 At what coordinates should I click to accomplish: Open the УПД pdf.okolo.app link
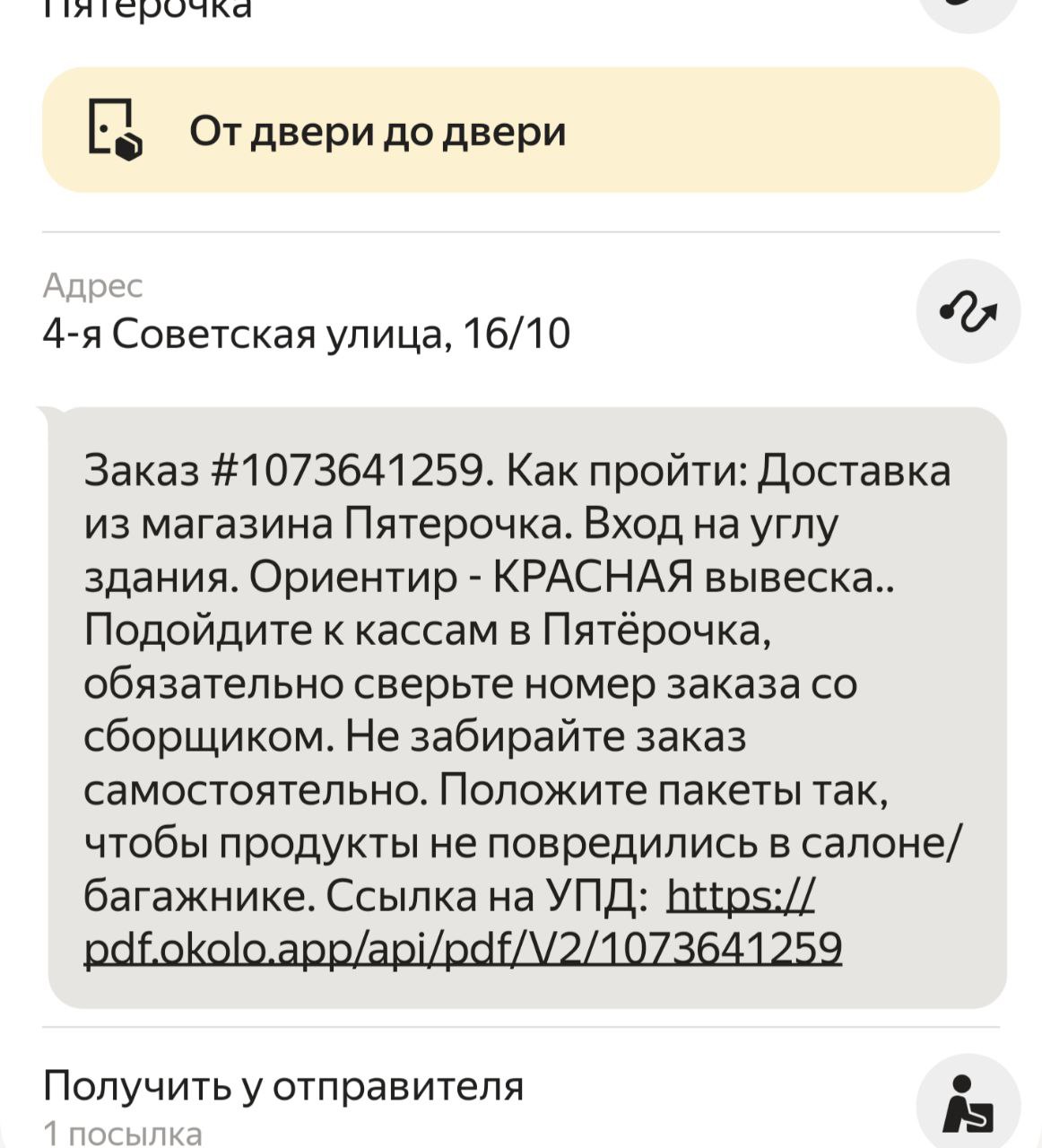pos(463,948)
